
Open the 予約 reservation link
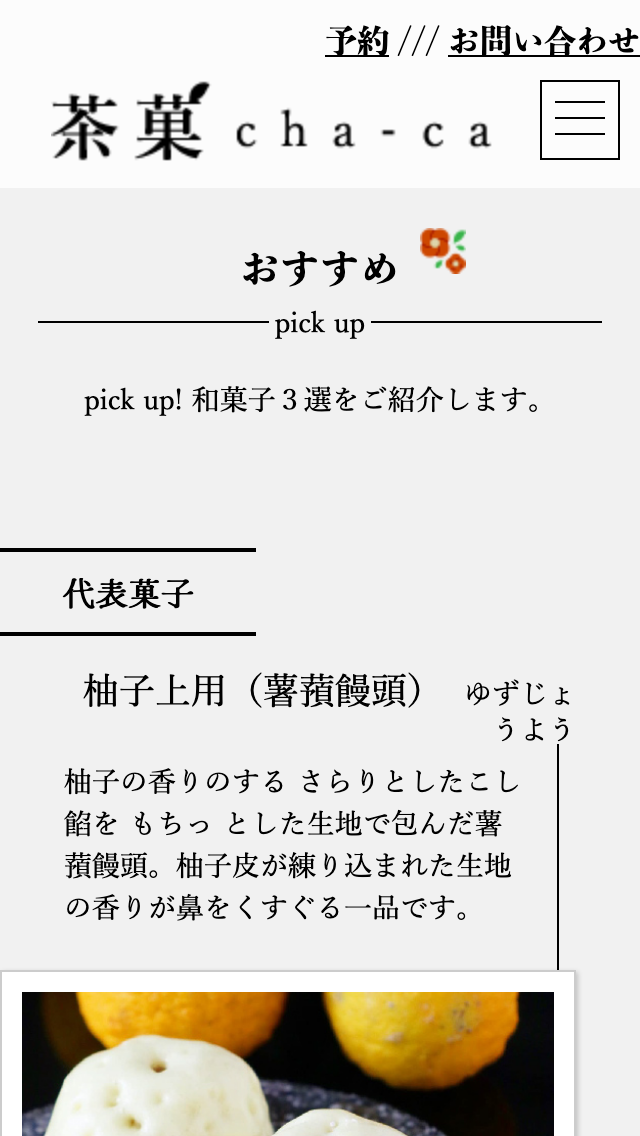point(357,41)
